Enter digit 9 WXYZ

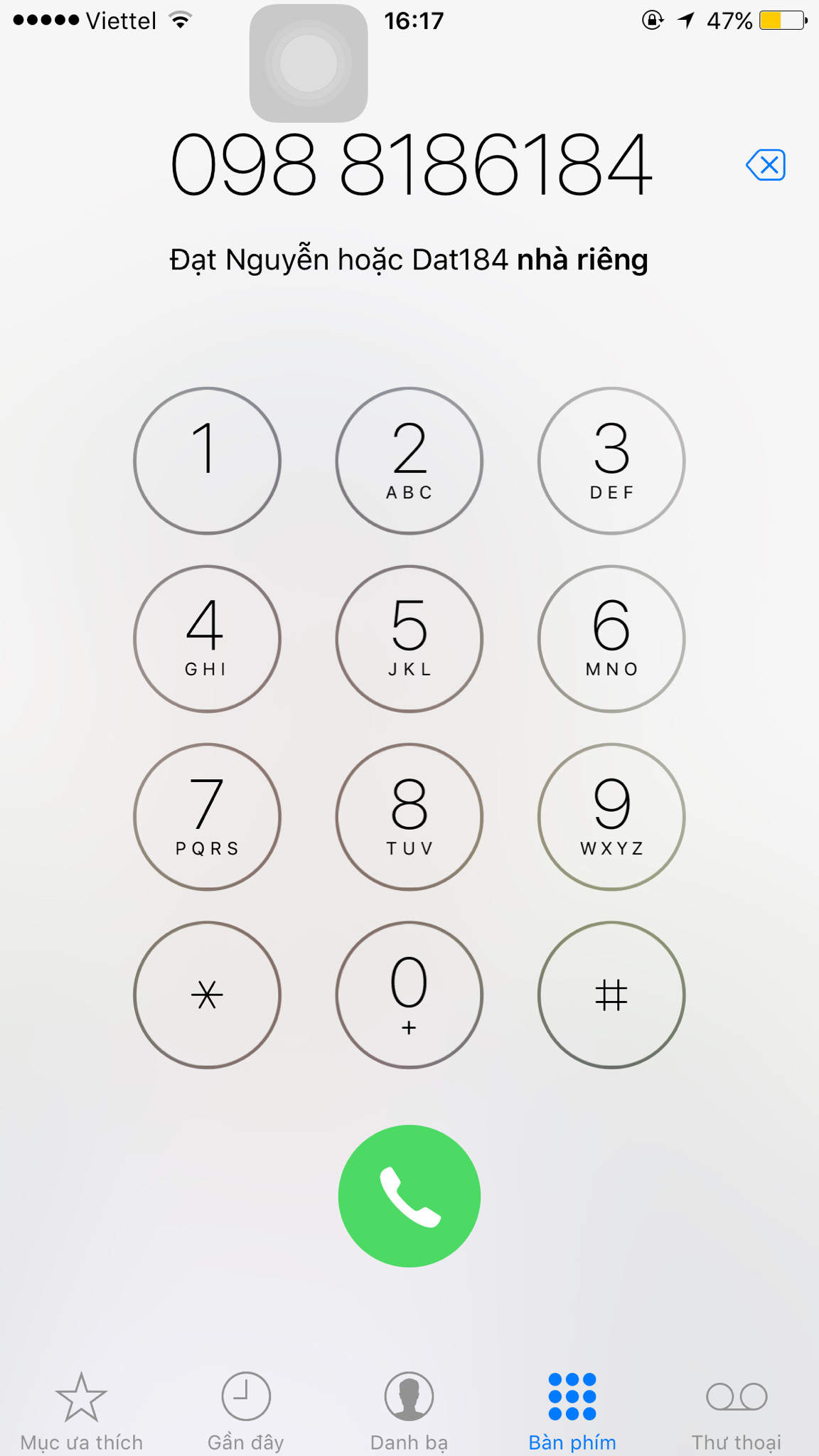click(x=611, y=816)
